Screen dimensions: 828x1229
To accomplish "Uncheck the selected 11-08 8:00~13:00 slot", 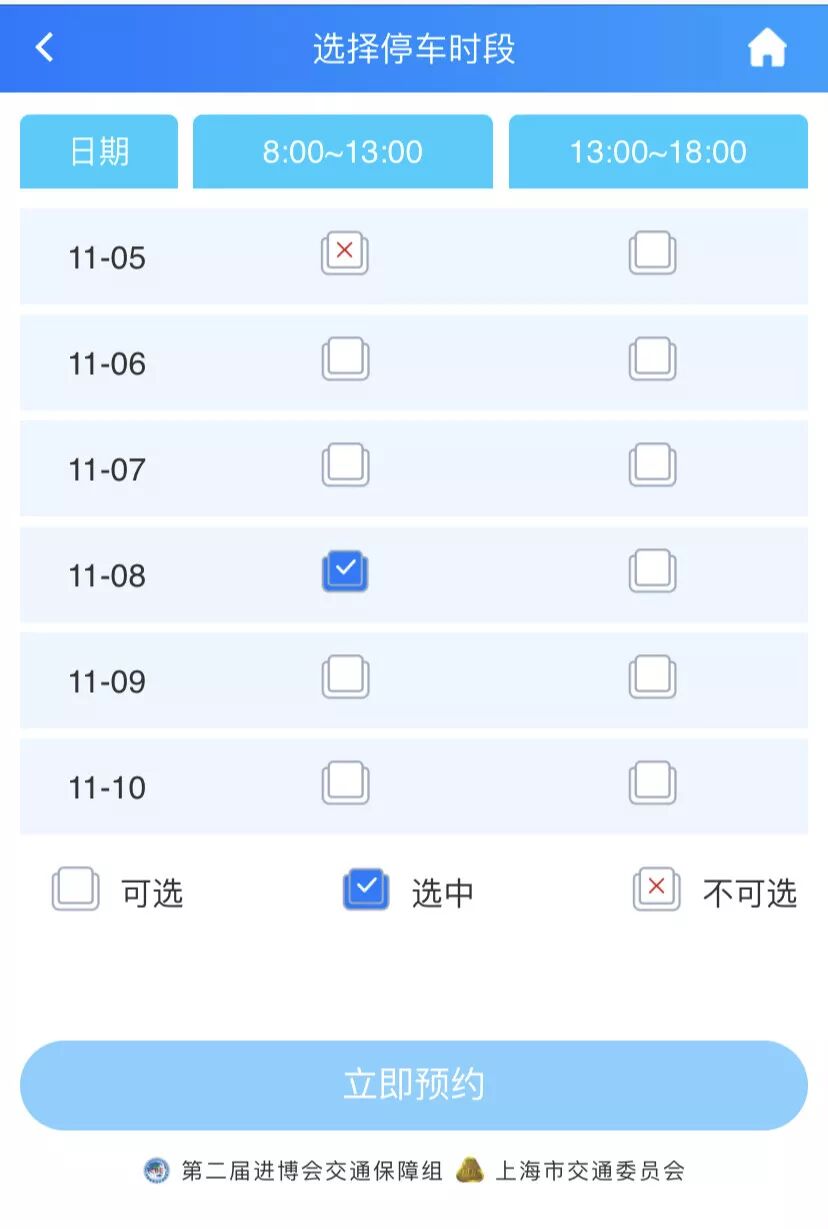I will (x=345, y=572).
